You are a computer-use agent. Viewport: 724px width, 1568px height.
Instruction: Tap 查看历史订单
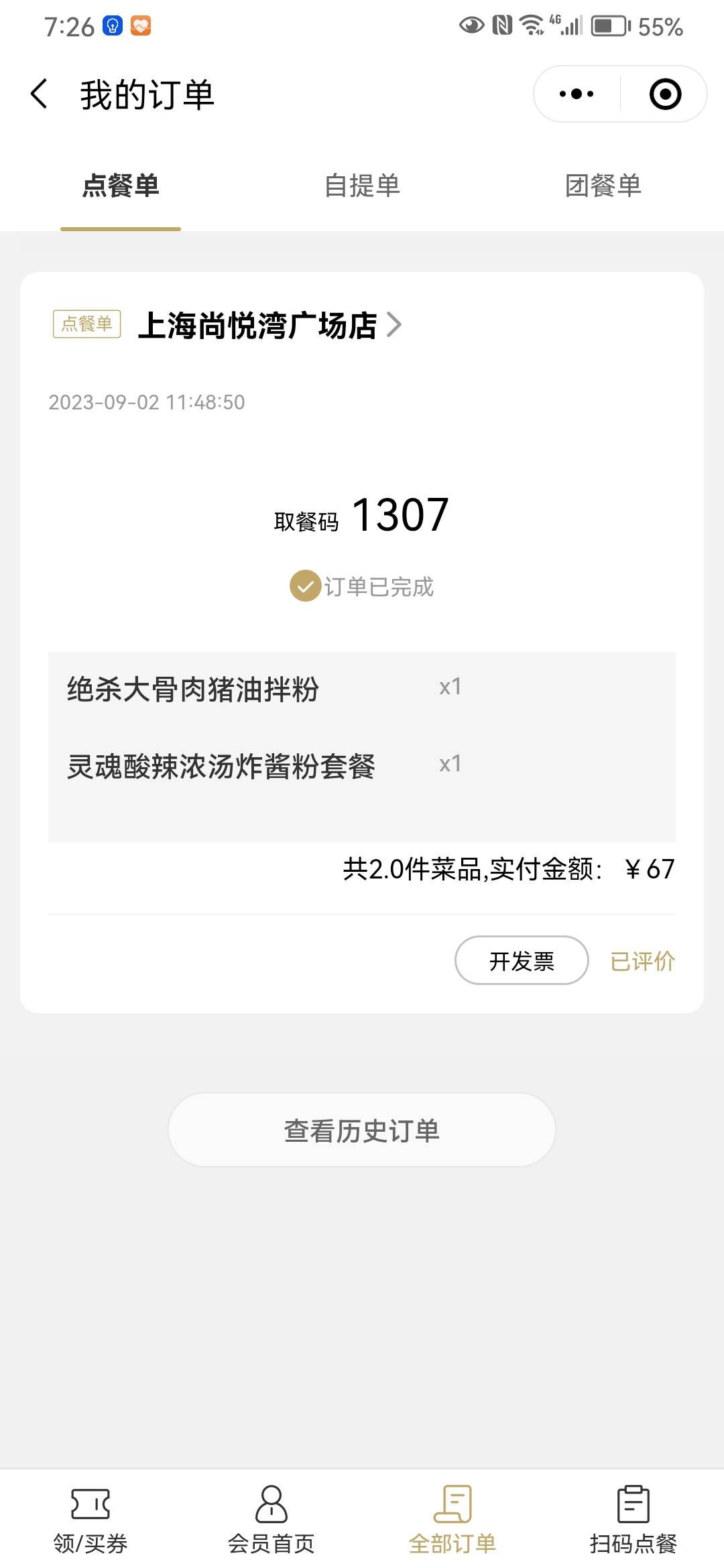point(362,1130)
